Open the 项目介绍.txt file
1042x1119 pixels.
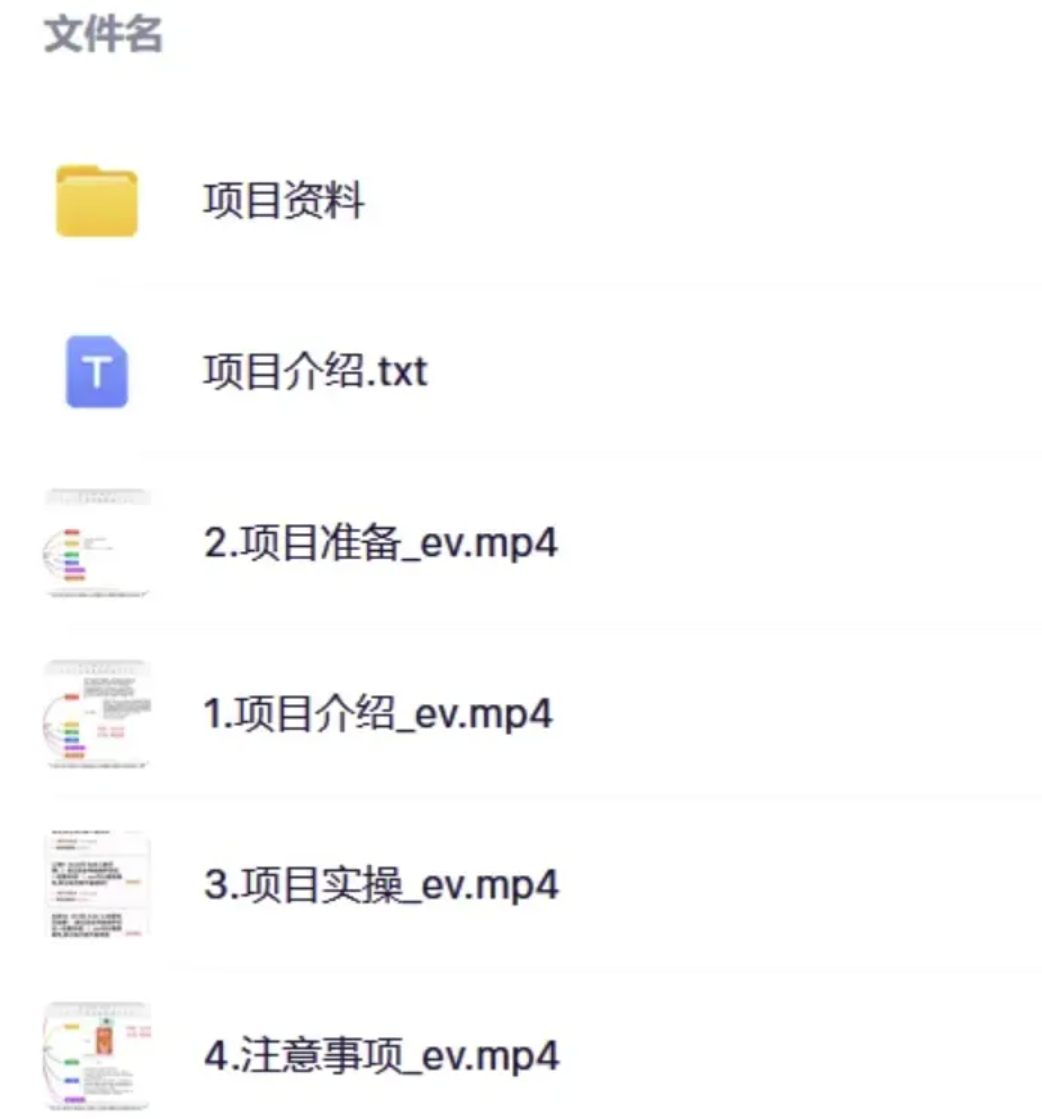tap(315, 372)
